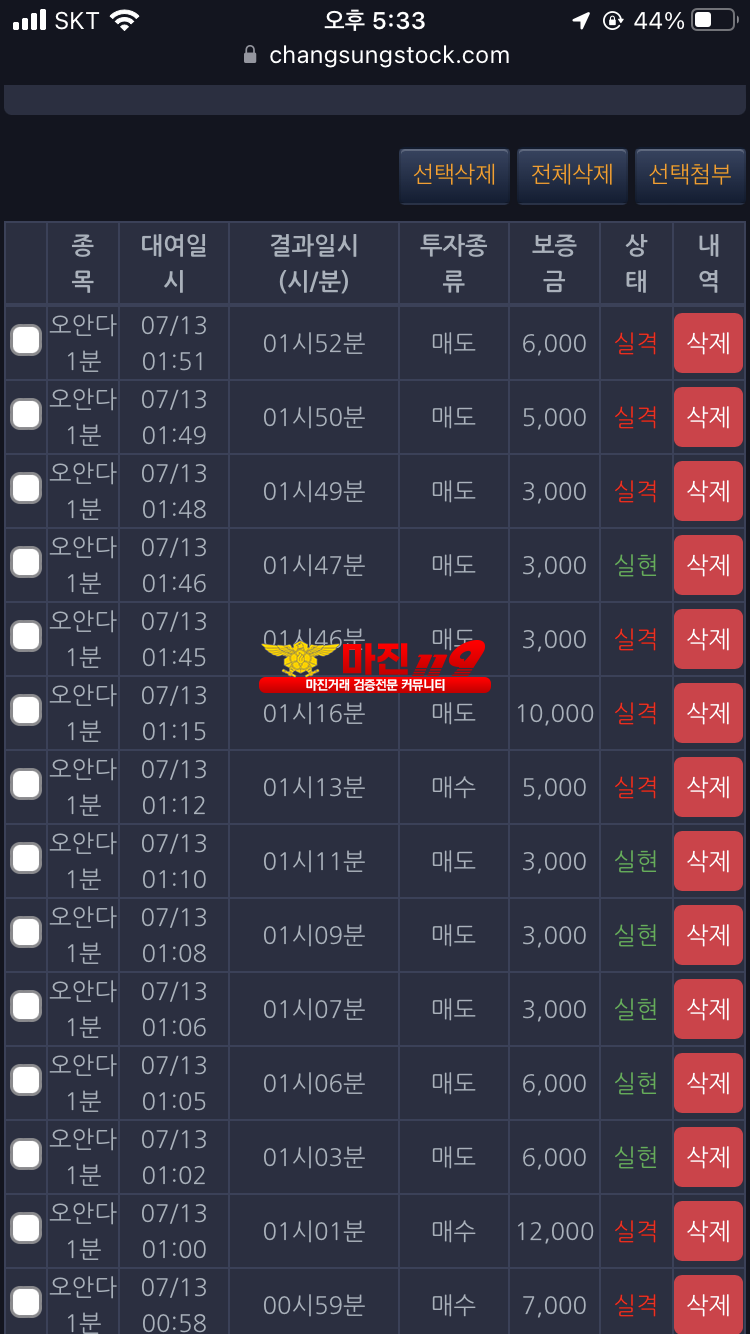Tap the 선택삭제 button
Viewport: 750px width, 1334px height.
click(x=455, y=176)
